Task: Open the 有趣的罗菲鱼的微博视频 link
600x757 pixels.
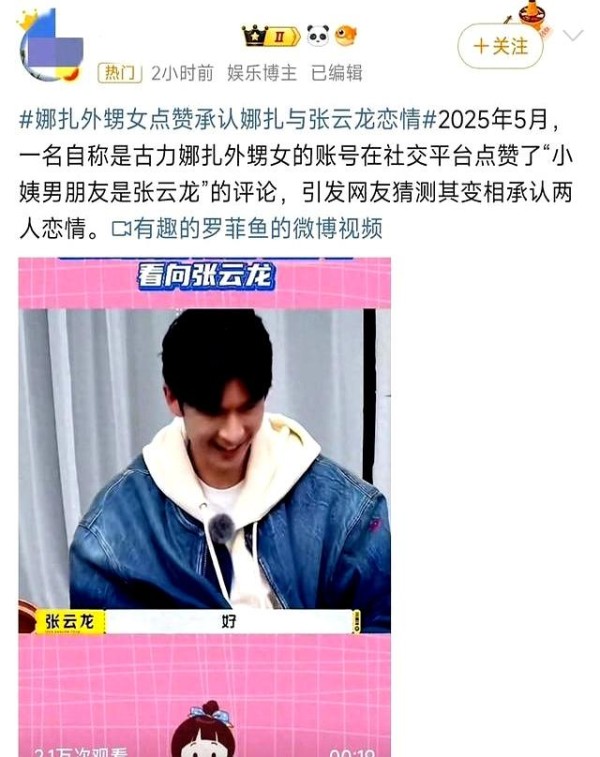Action: click(x=255, y=228)
